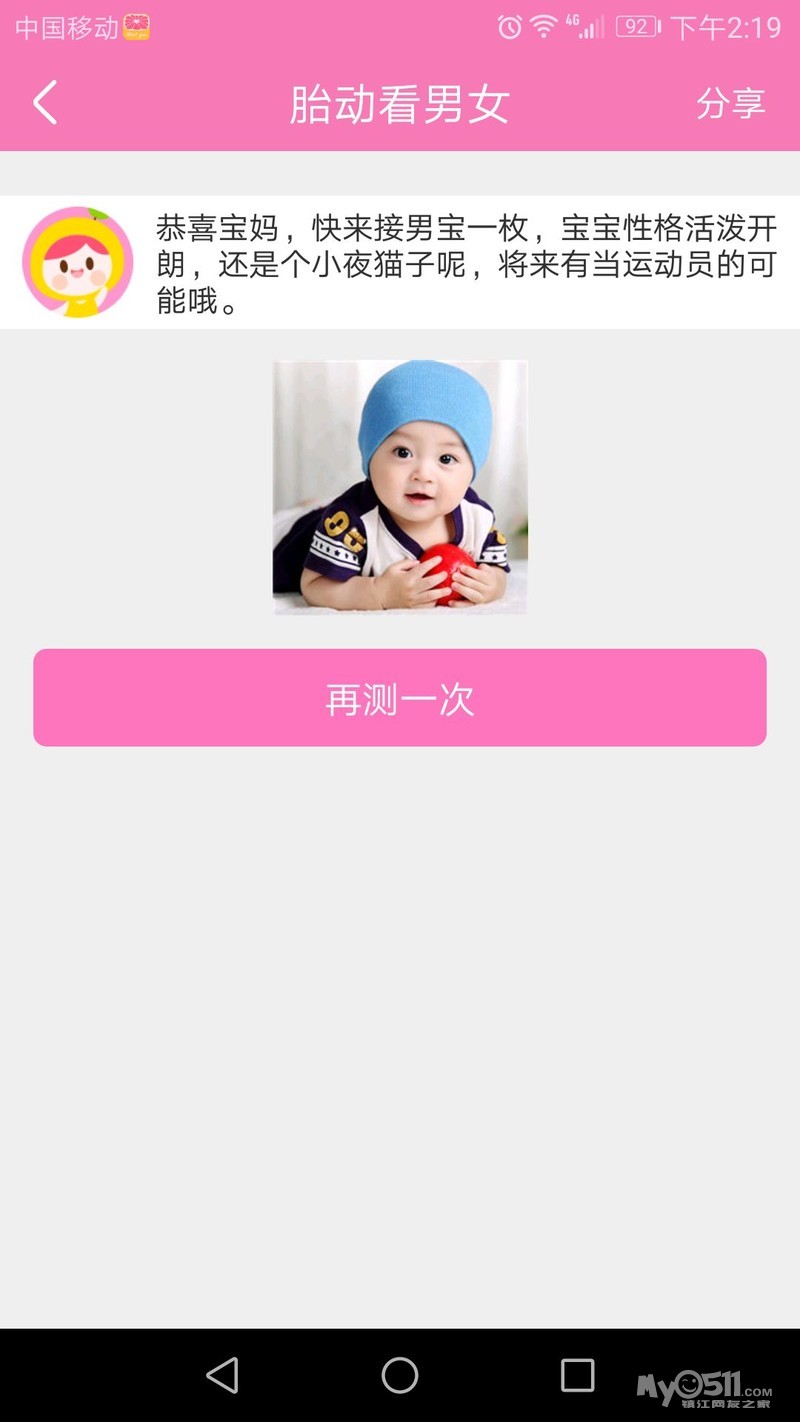Tap 分享 to share the result

(730, 103)
